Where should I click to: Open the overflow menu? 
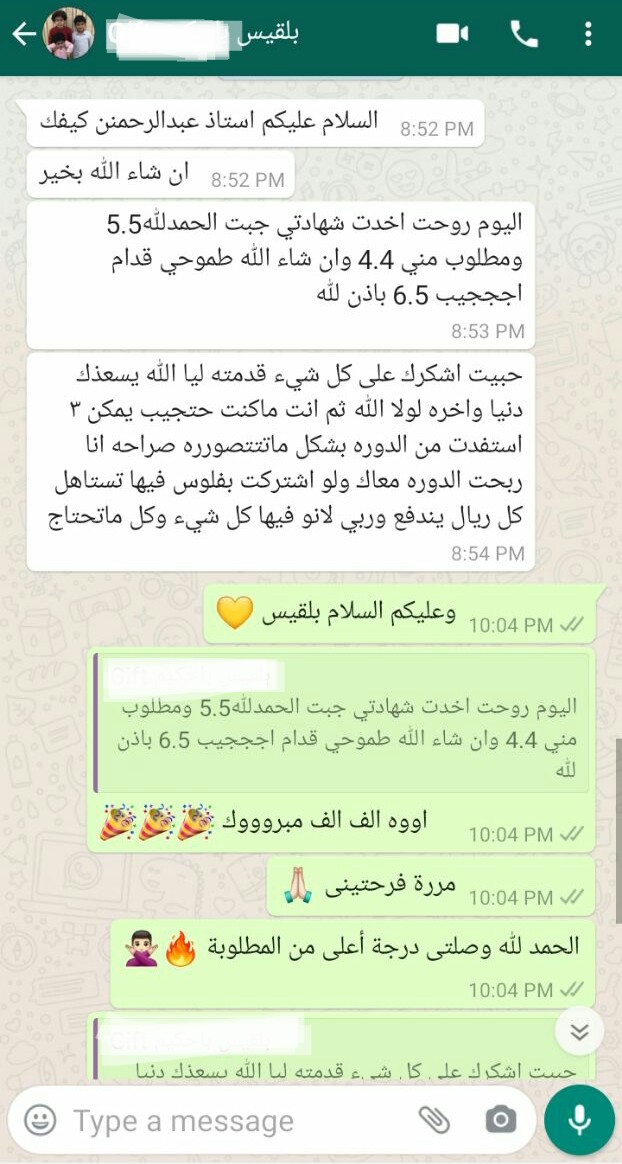point(588,34)
